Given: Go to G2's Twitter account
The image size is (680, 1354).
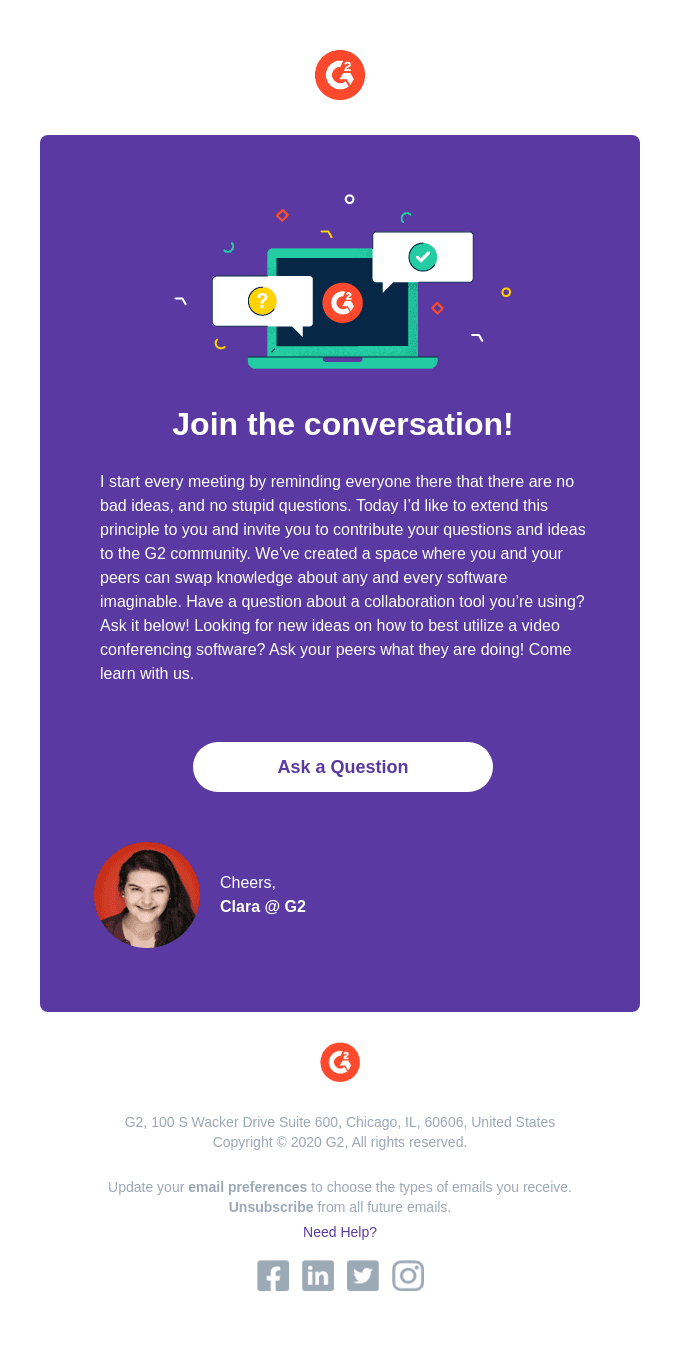Looking at the screenshot, I should 363,1276.
